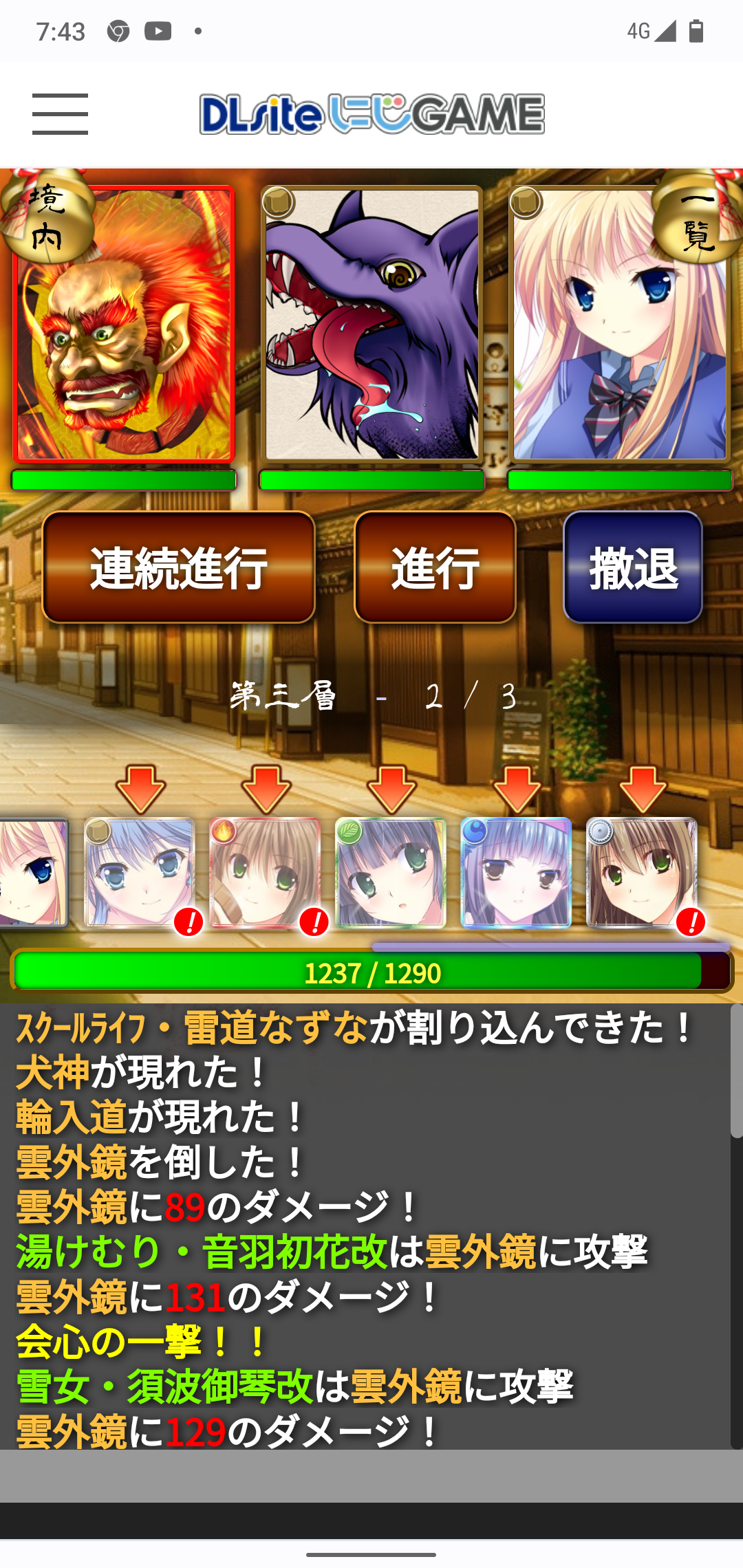743x1568 pixels.
Task: Select the purple wolf enemy card
Action: pyautogui.click(x=371, y=323)
